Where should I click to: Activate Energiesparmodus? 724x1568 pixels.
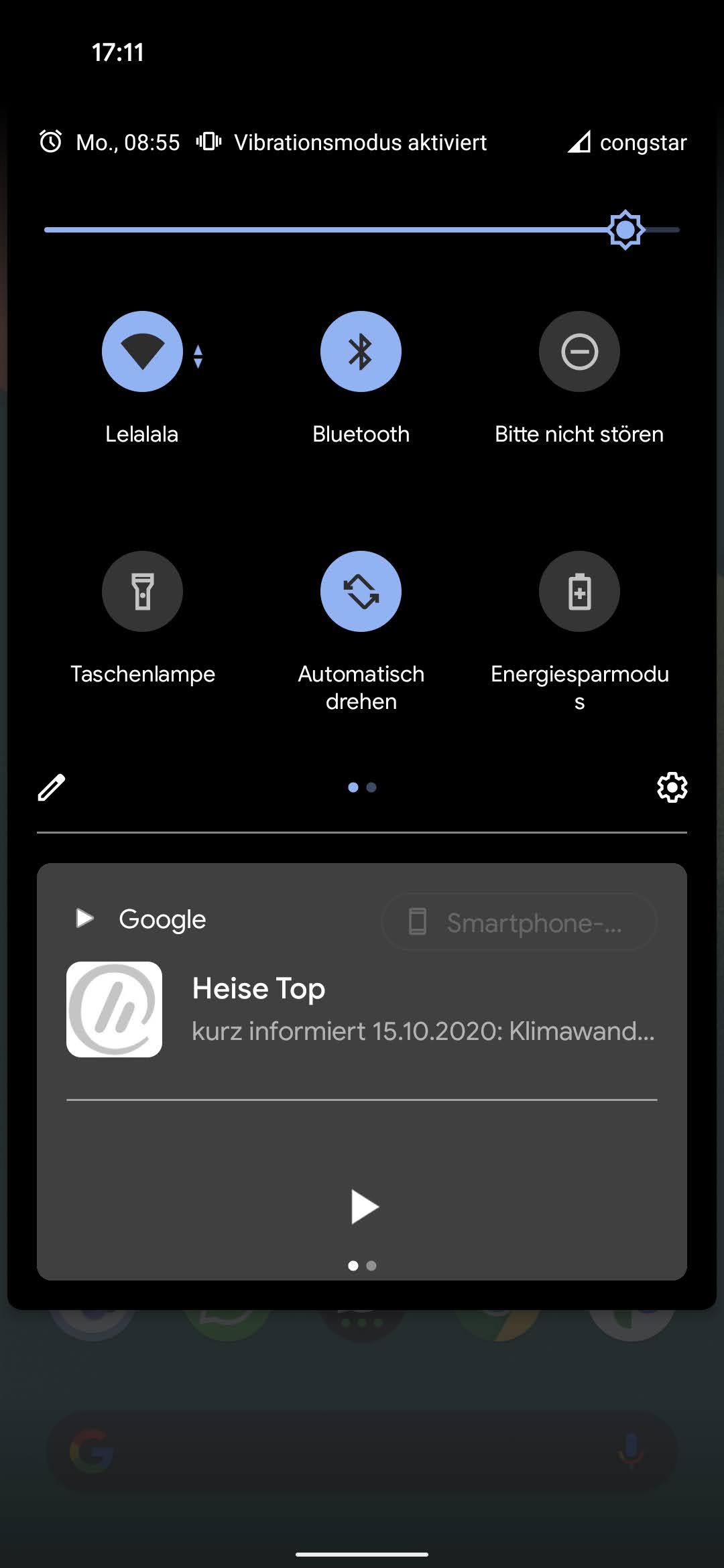click(579, 591)
